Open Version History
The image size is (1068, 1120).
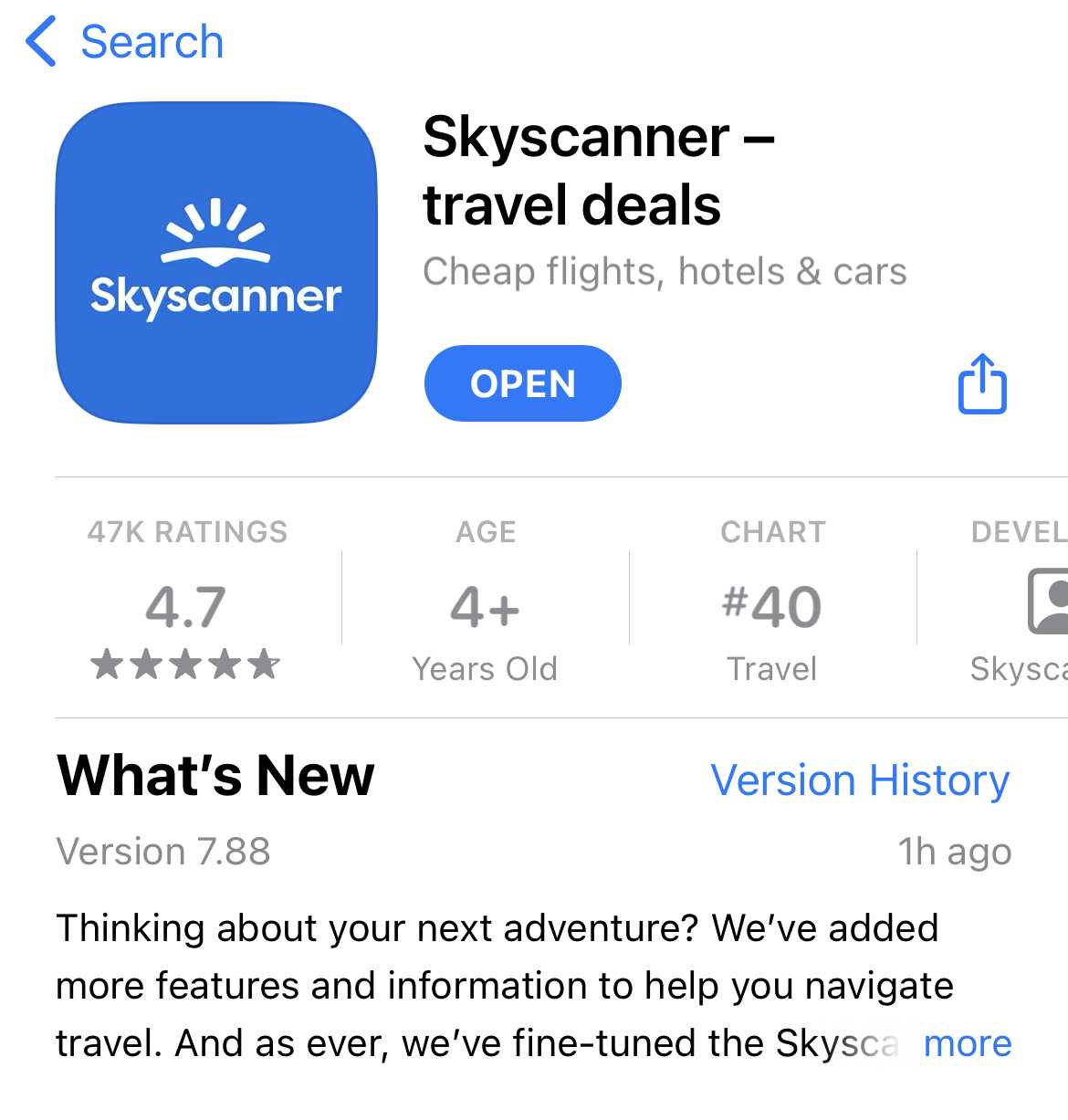point(860,780)
